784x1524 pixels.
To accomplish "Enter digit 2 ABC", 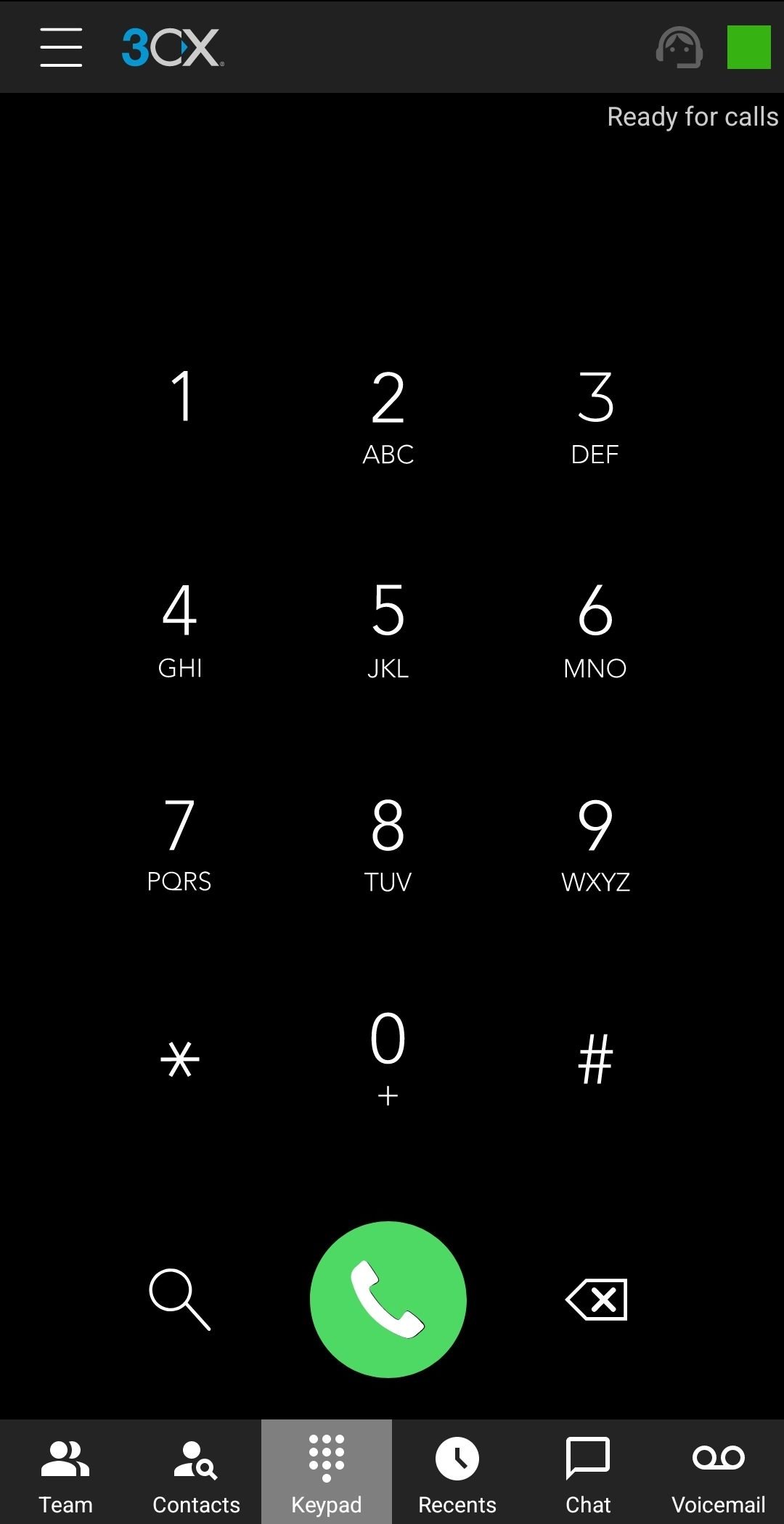I will pos(388,415).
